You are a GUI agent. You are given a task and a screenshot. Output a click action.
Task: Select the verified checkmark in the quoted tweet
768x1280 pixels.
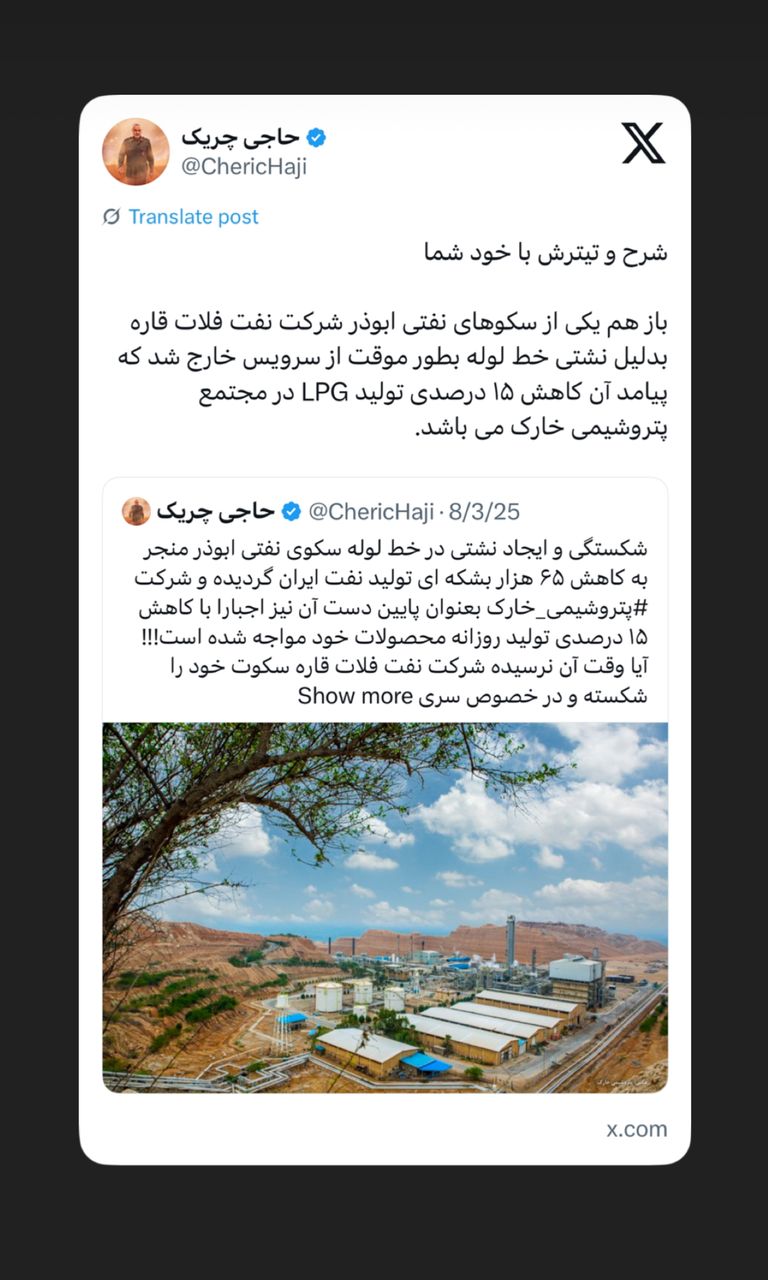290,510
